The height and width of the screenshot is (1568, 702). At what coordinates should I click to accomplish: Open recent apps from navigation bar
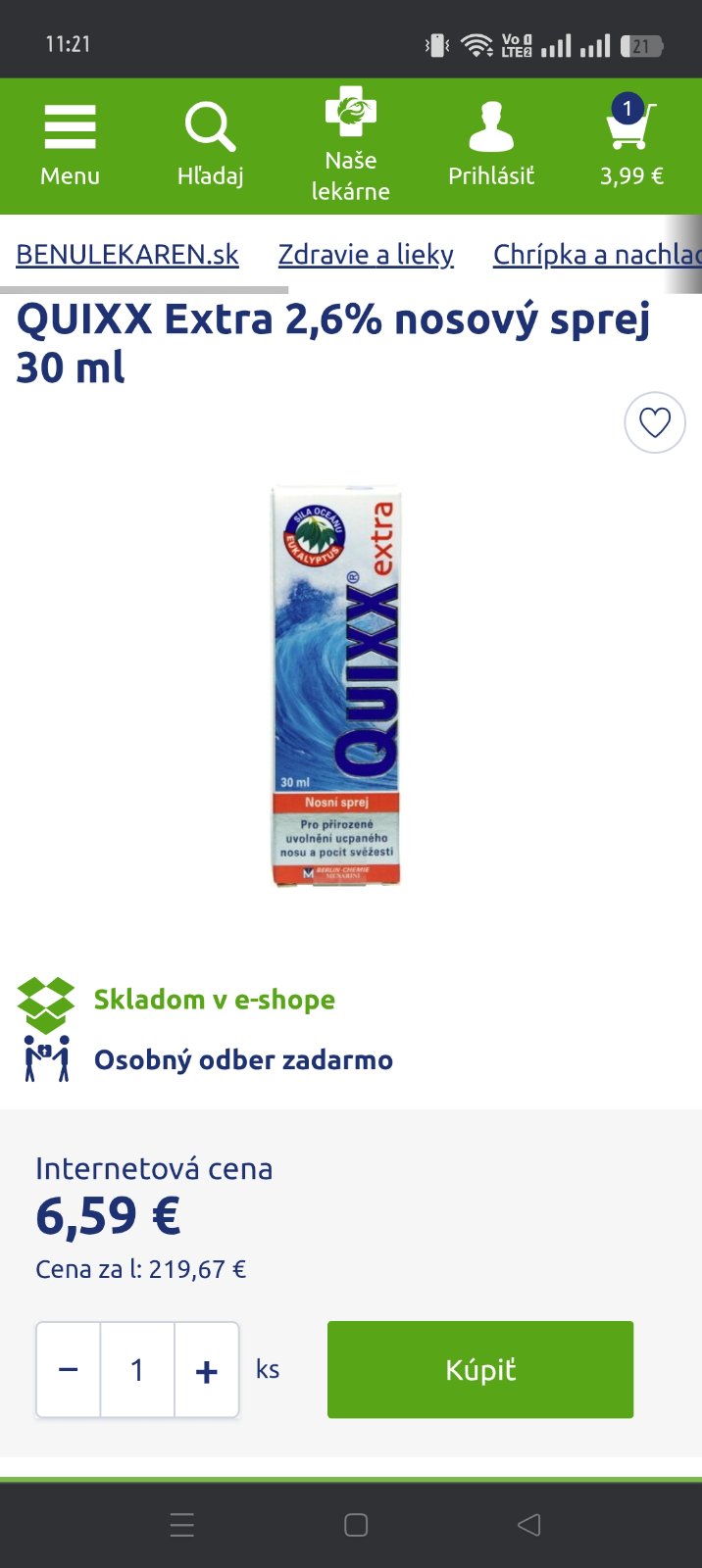pyautogui.click(x=182, y=1525)
